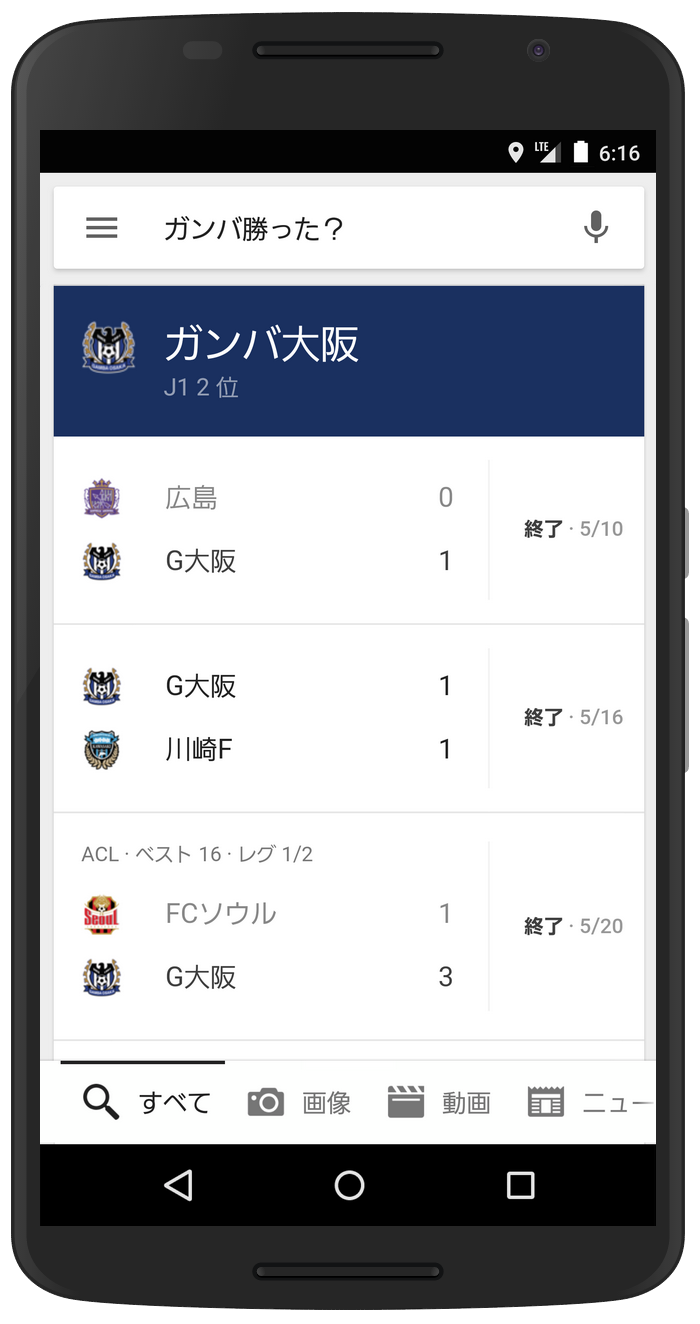
Task: Open the hamburger menu drawer
Action: pos(102,228)
